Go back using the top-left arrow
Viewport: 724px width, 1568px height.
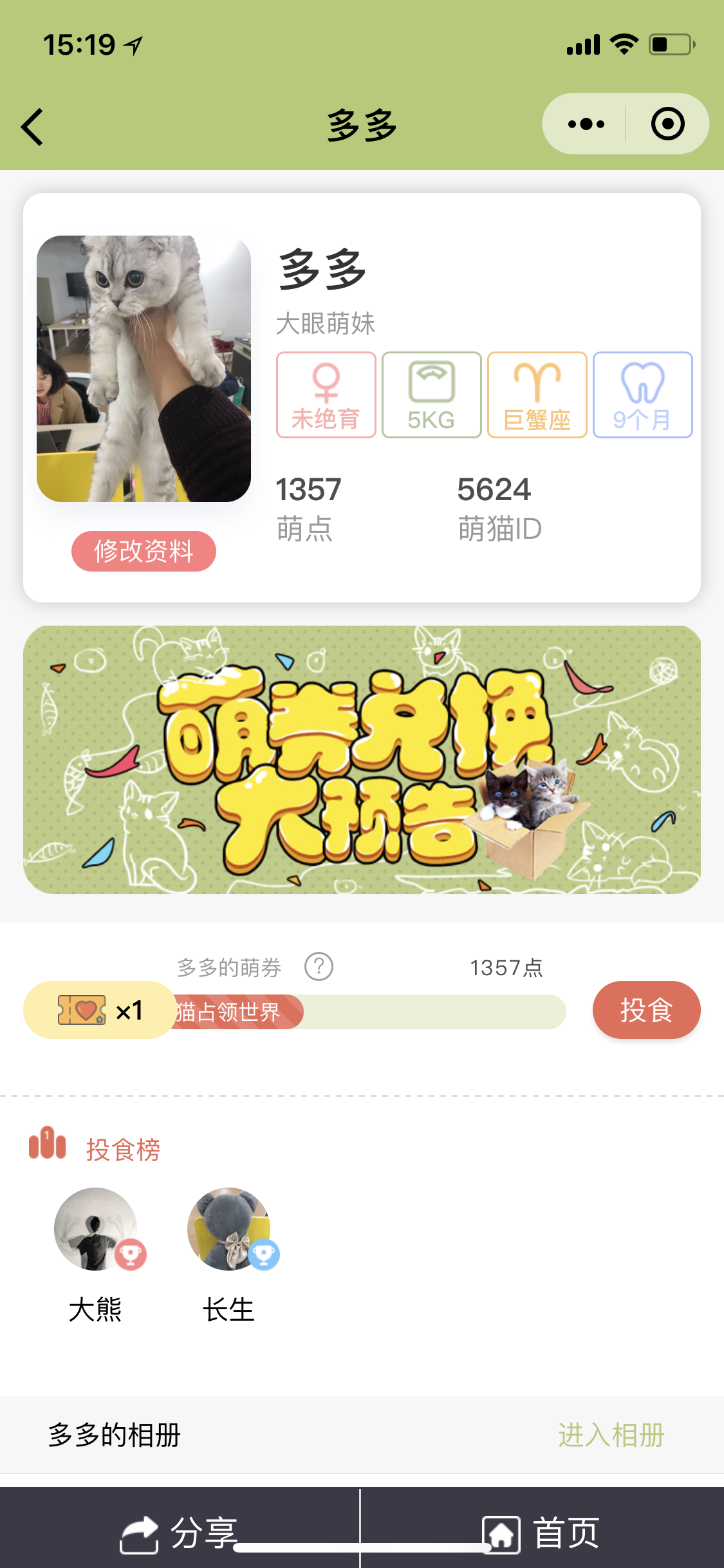(x=32, y=126)
